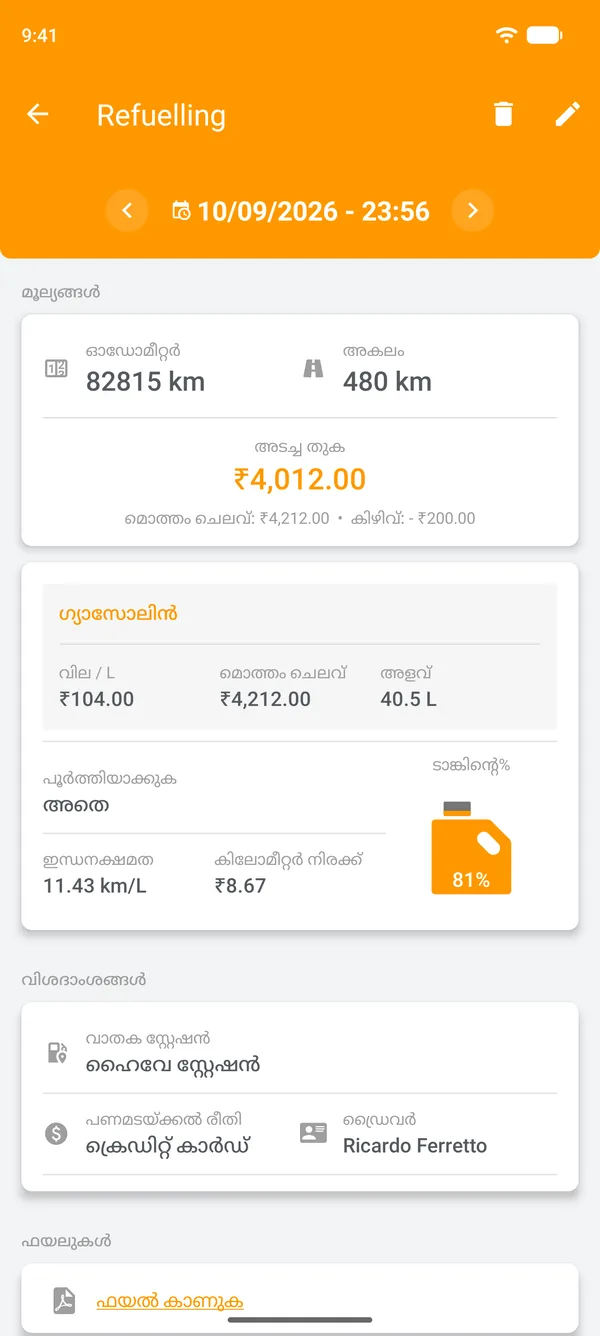Viewport: 600px width, 1336px height.
Task: Edit the refuelling entry with pencil icon
Action: [x=567, y=115]
